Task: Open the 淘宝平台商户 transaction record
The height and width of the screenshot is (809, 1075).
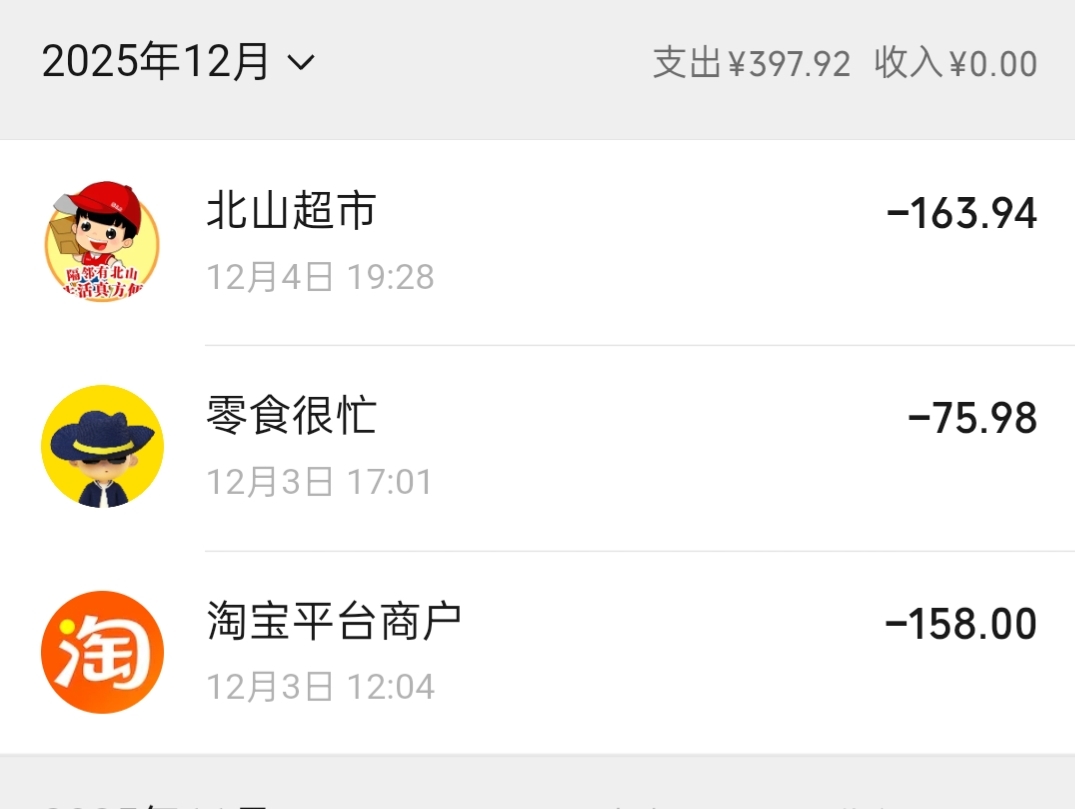Action: tap(537, 652)
